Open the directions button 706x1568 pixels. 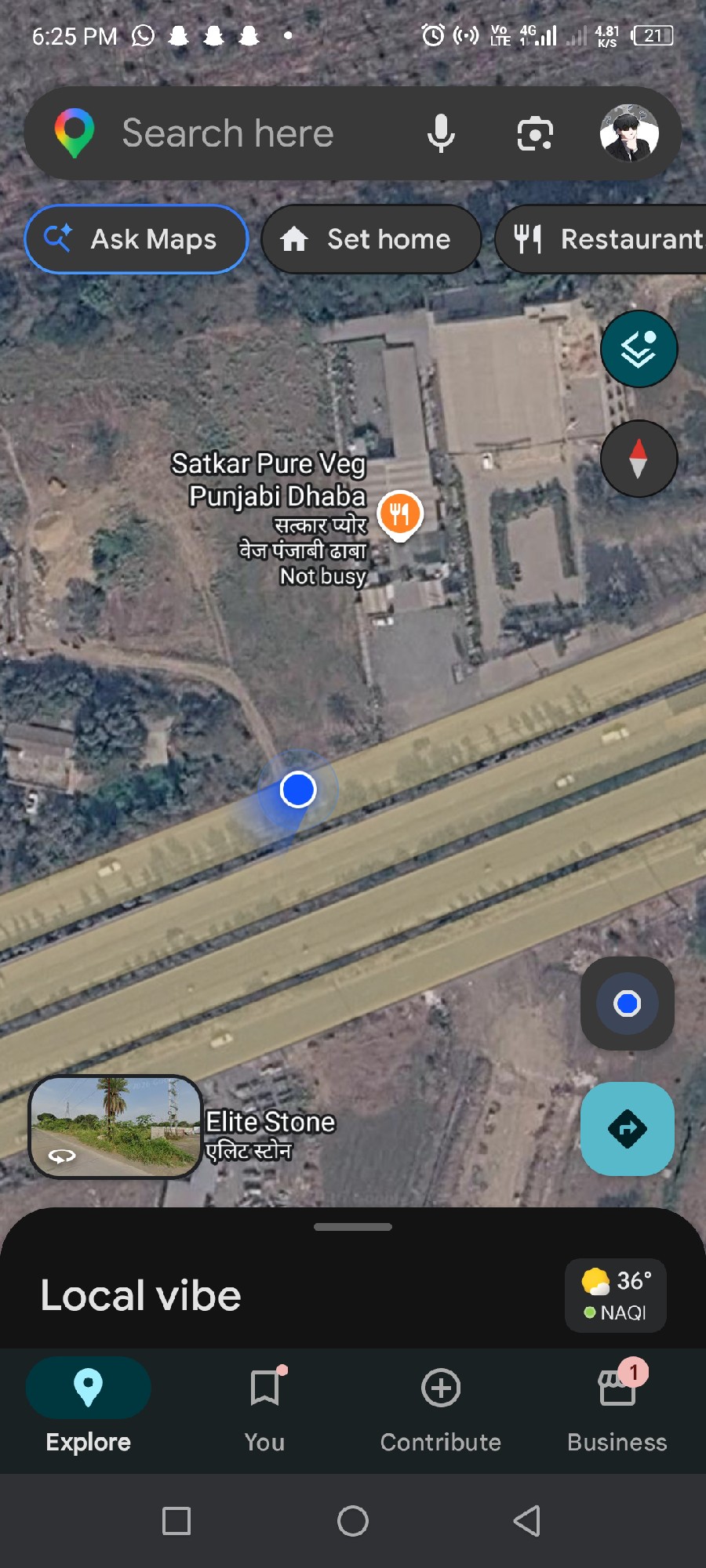click(628, 1129)
